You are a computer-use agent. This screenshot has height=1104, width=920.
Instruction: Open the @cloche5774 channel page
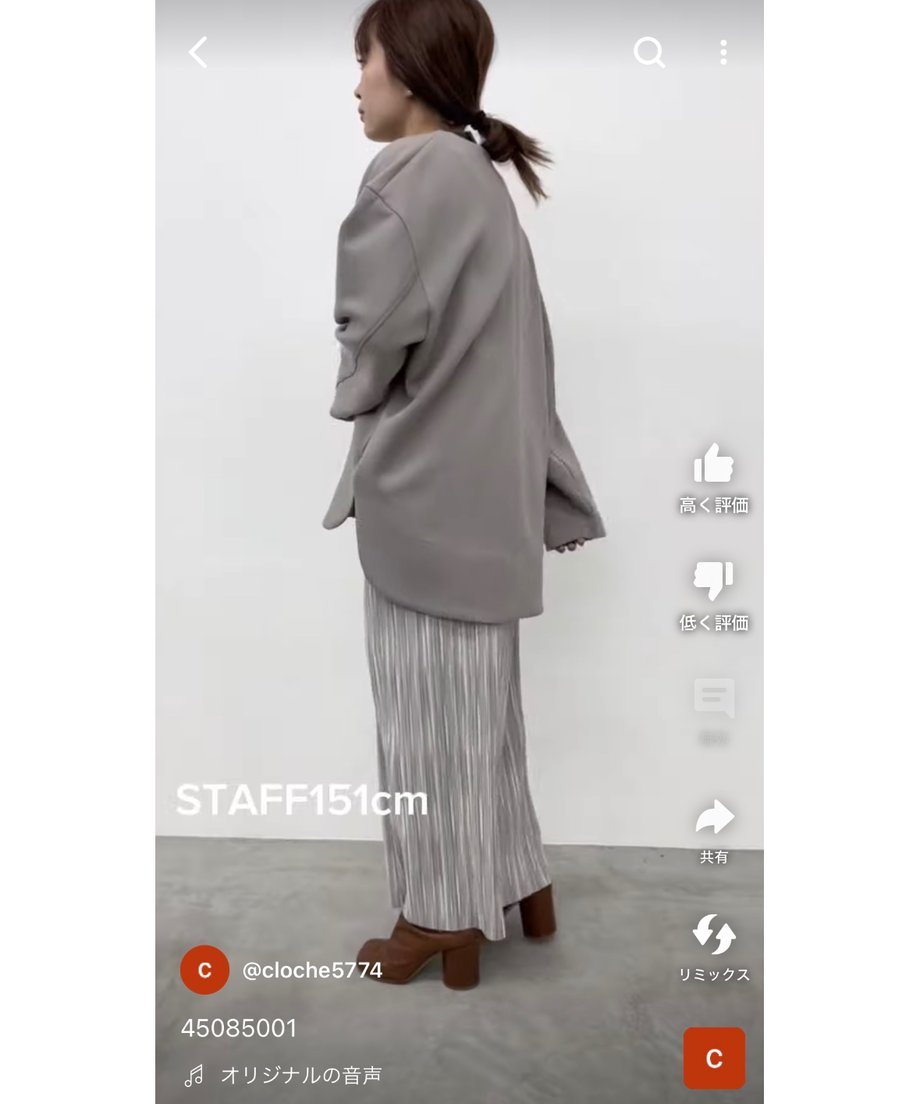(311, 970)
